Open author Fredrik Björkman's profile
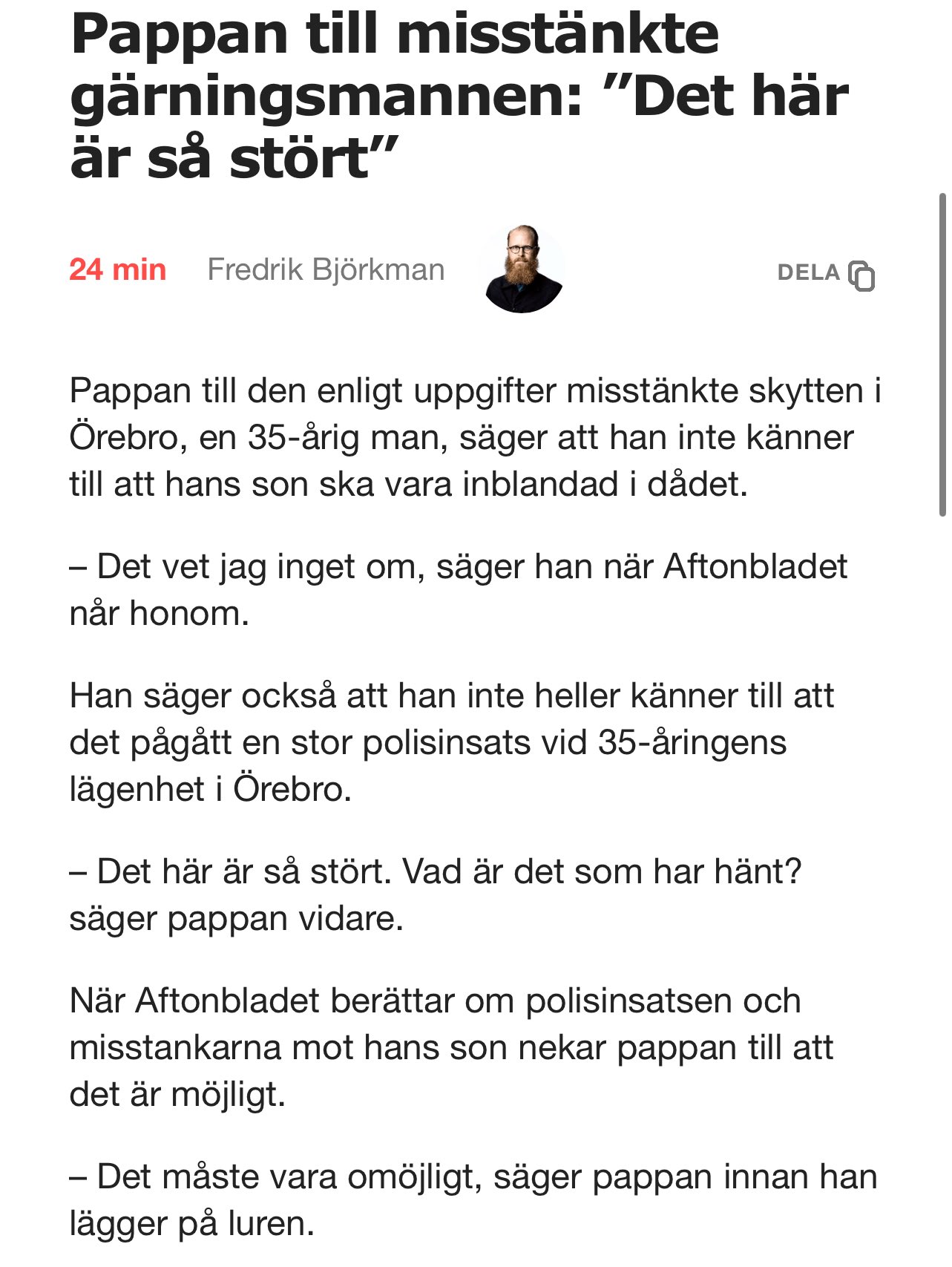Image resolution: width=952 pixels, height=1267 pixels. [x=326, y=270]
